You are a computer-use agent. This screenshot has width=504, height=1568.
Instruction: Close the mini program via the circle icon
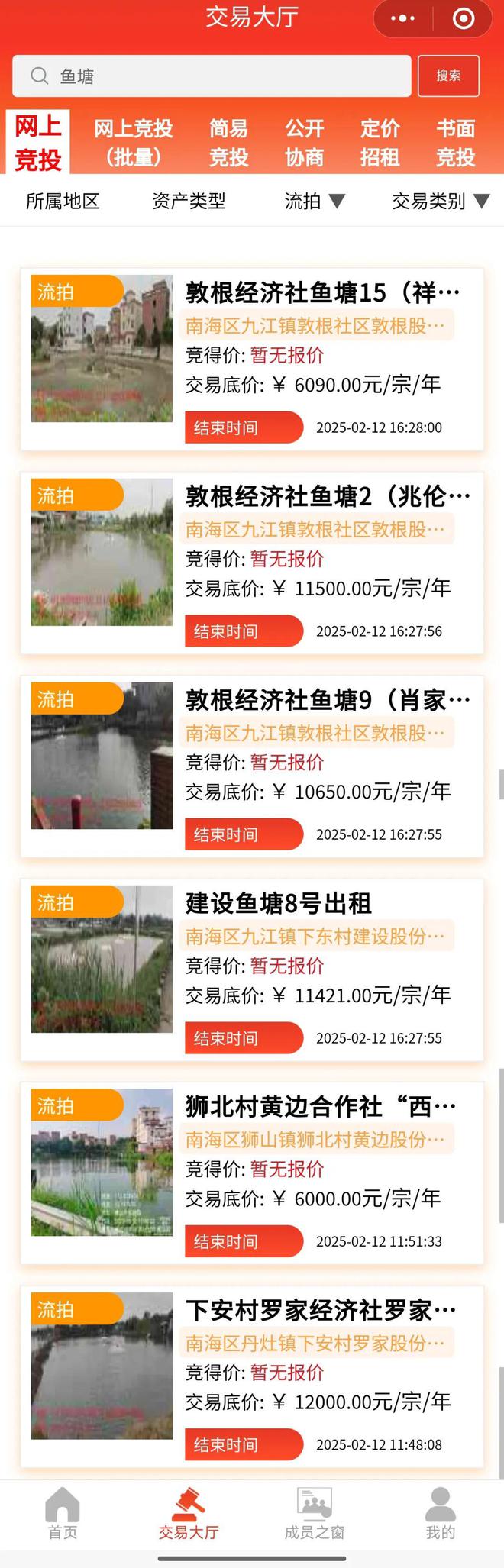click(x=463, y=18)
